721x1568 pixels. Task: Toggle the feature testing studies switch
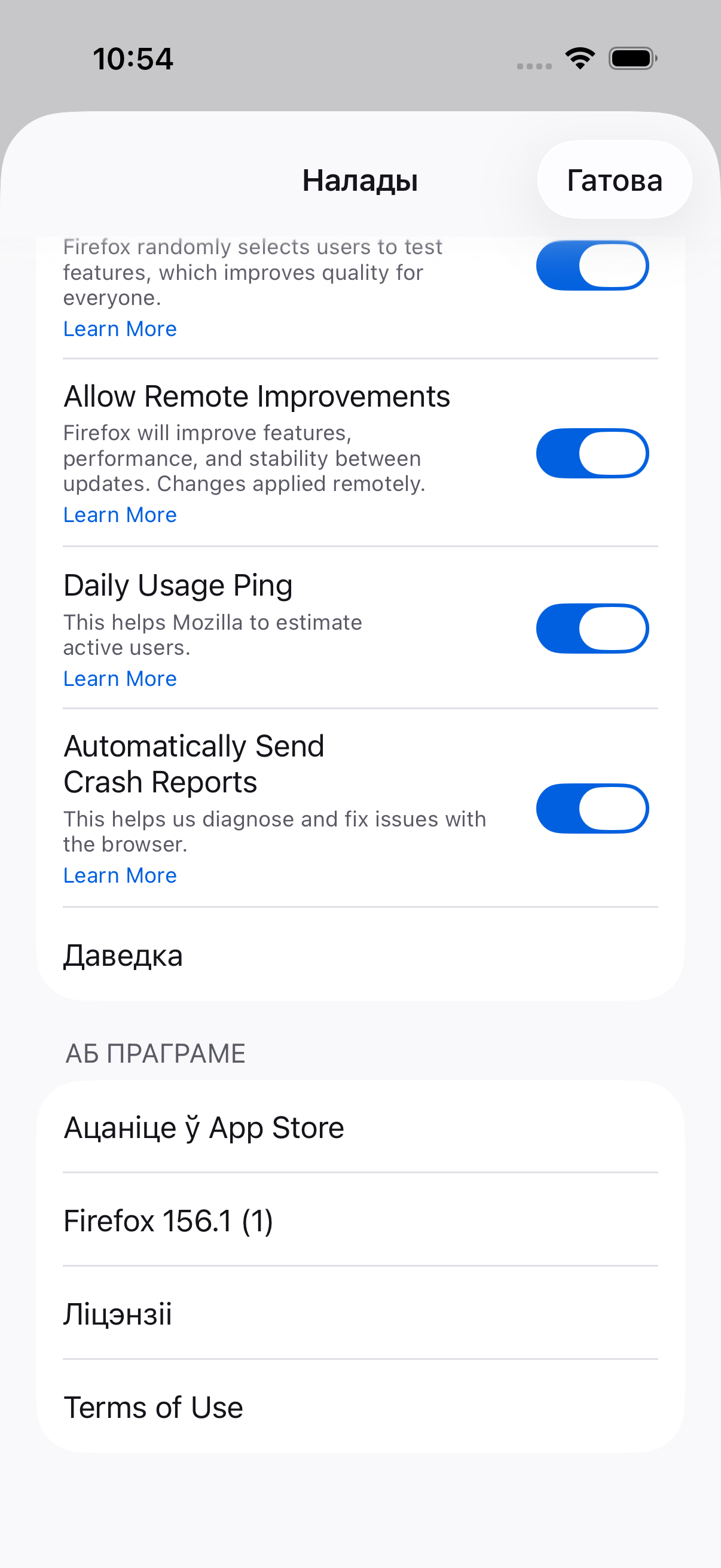[592, 266]
